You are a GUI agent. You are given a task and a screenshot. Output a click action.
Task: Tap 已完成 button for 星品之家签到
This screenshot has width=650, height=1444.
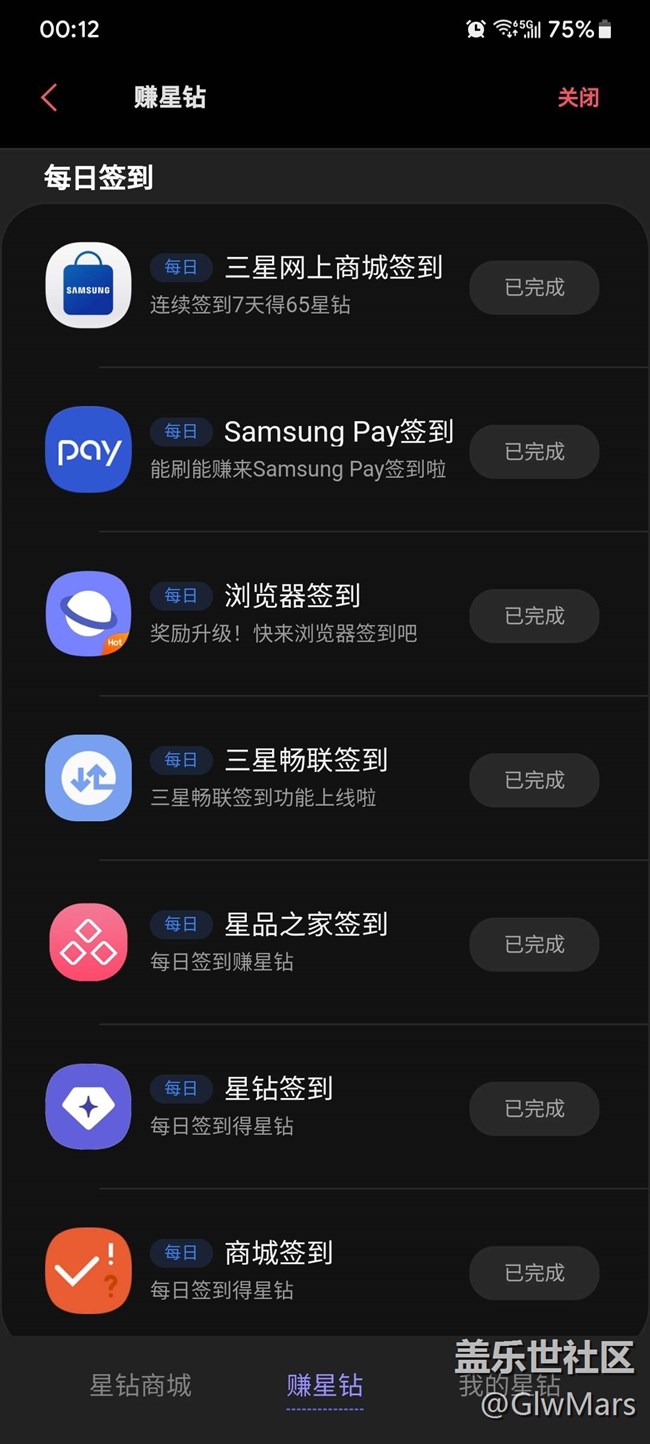coord(534,944)
